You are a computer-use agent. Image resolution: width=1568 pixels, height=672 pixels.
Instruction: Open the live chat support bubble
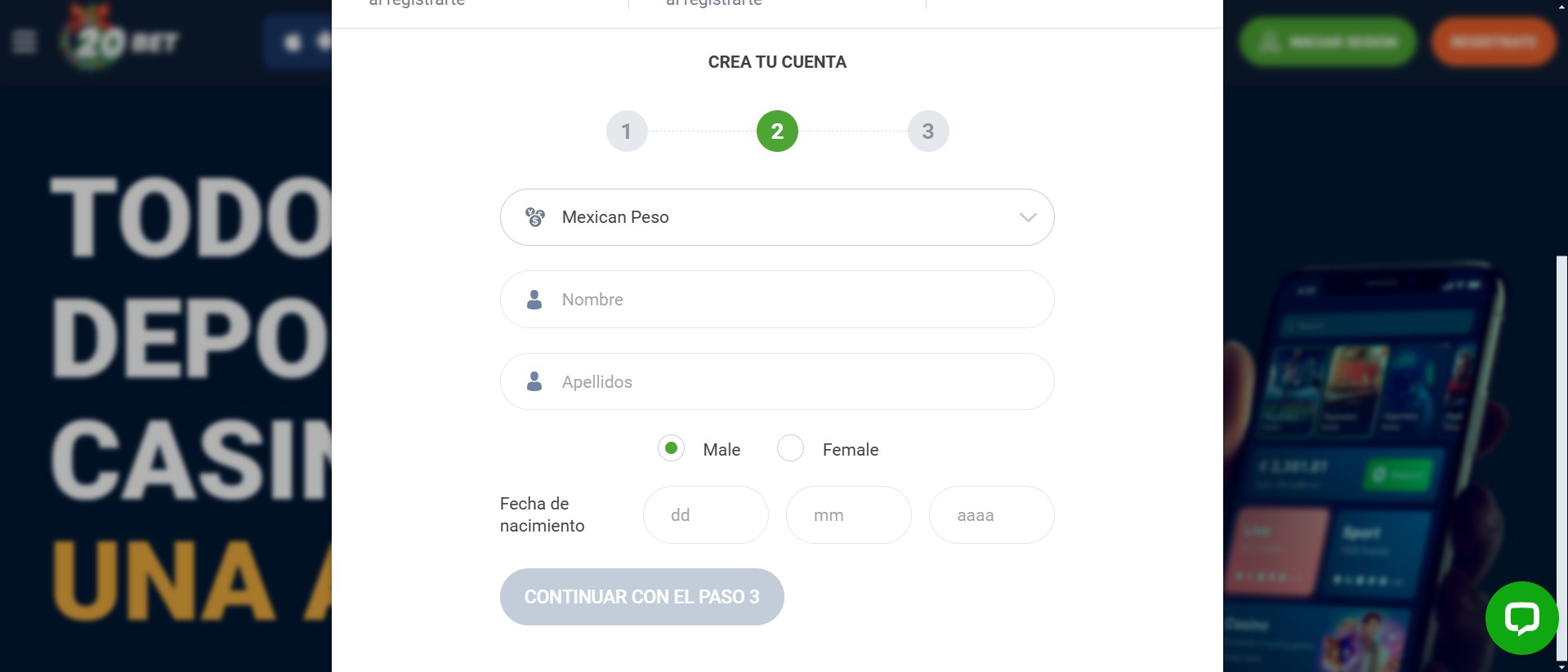tap(1521, 618)
